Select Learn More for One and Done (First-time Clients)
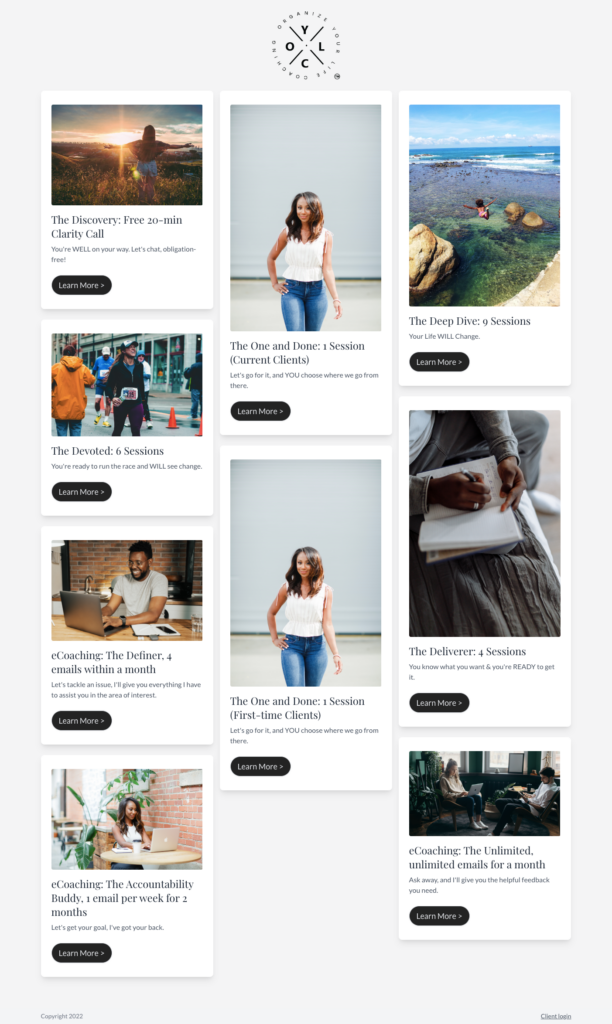Viewport: 612px width, 1024px height. [x=260, y=767]
